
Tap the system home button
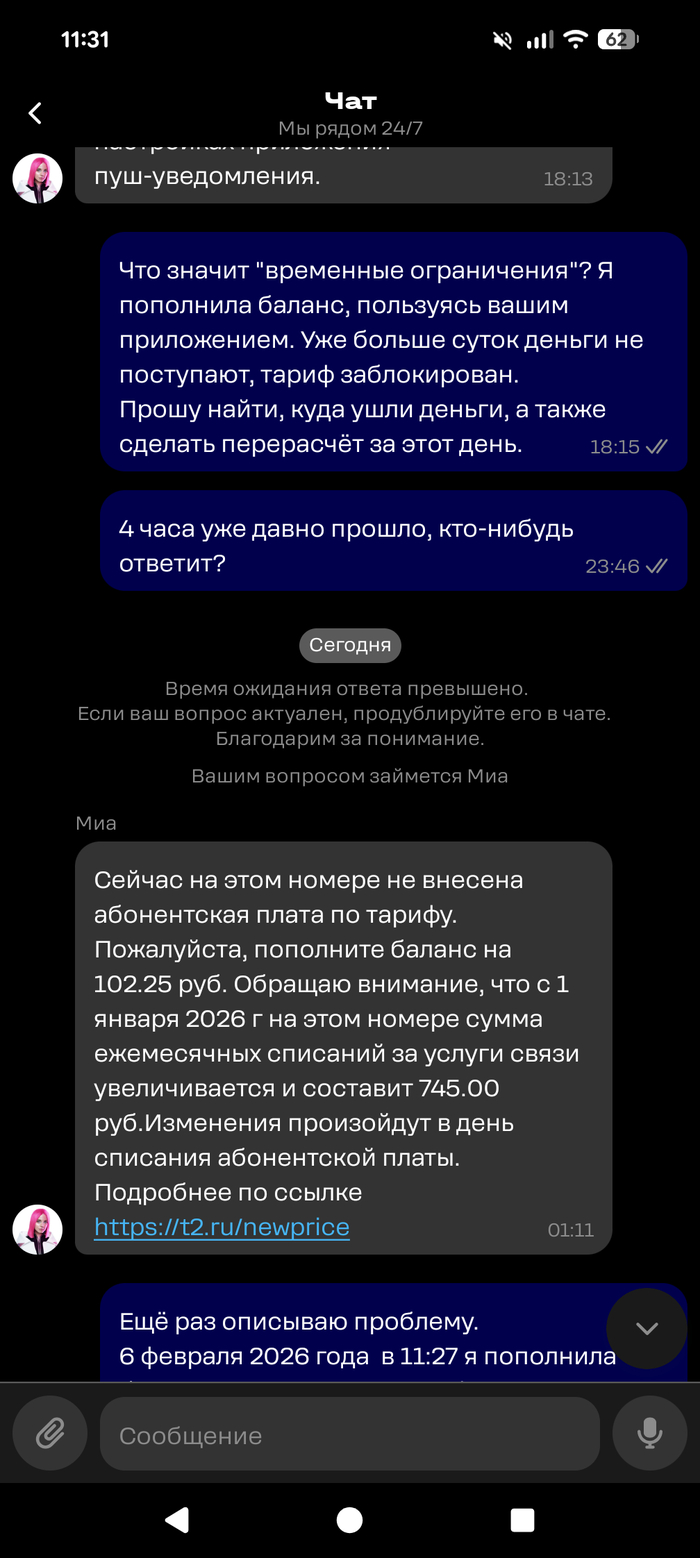click(x=350, y=1520)
